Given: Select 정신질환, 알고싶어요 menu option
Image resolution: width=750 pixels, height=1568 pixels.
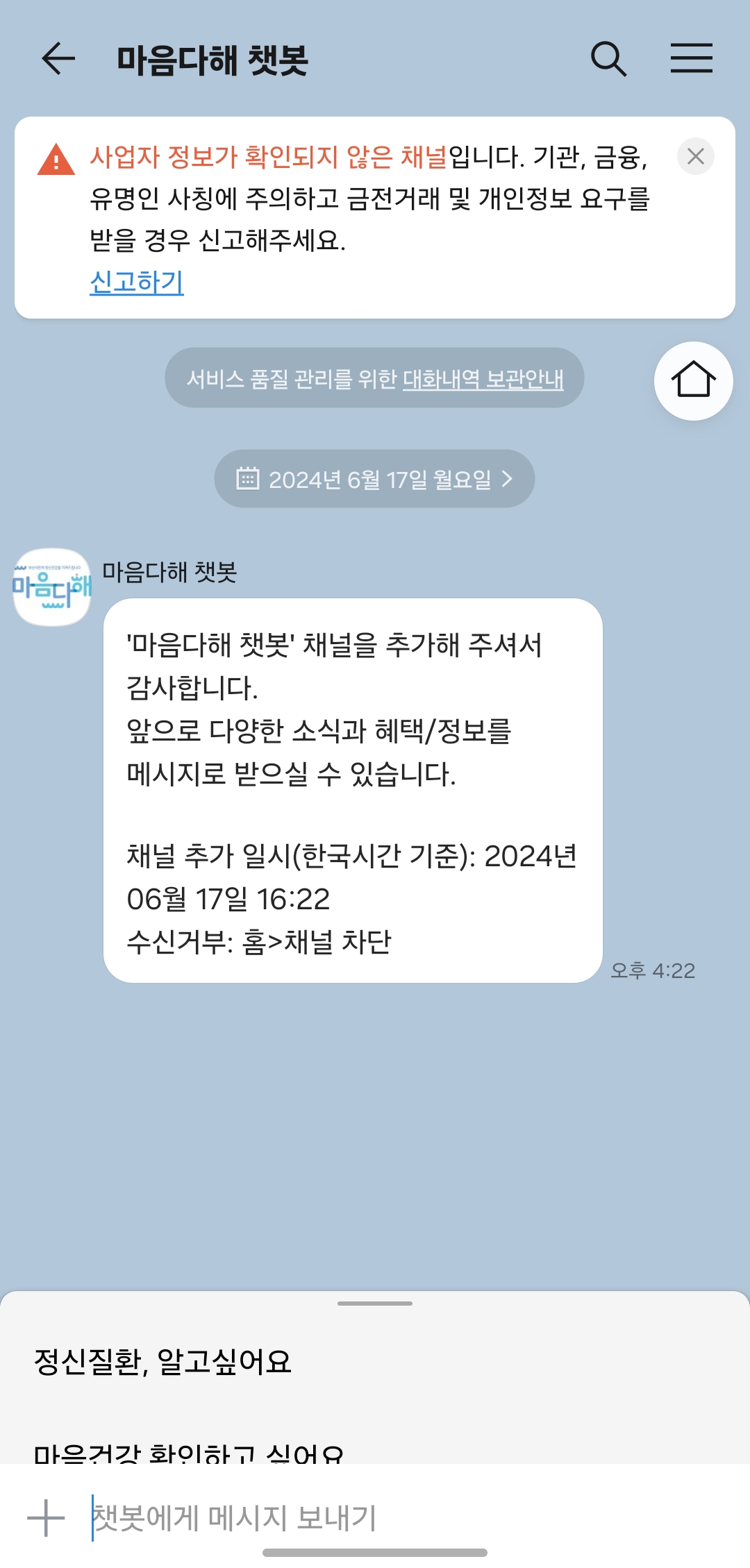Looking at the screenshot, I should 163,1361.
